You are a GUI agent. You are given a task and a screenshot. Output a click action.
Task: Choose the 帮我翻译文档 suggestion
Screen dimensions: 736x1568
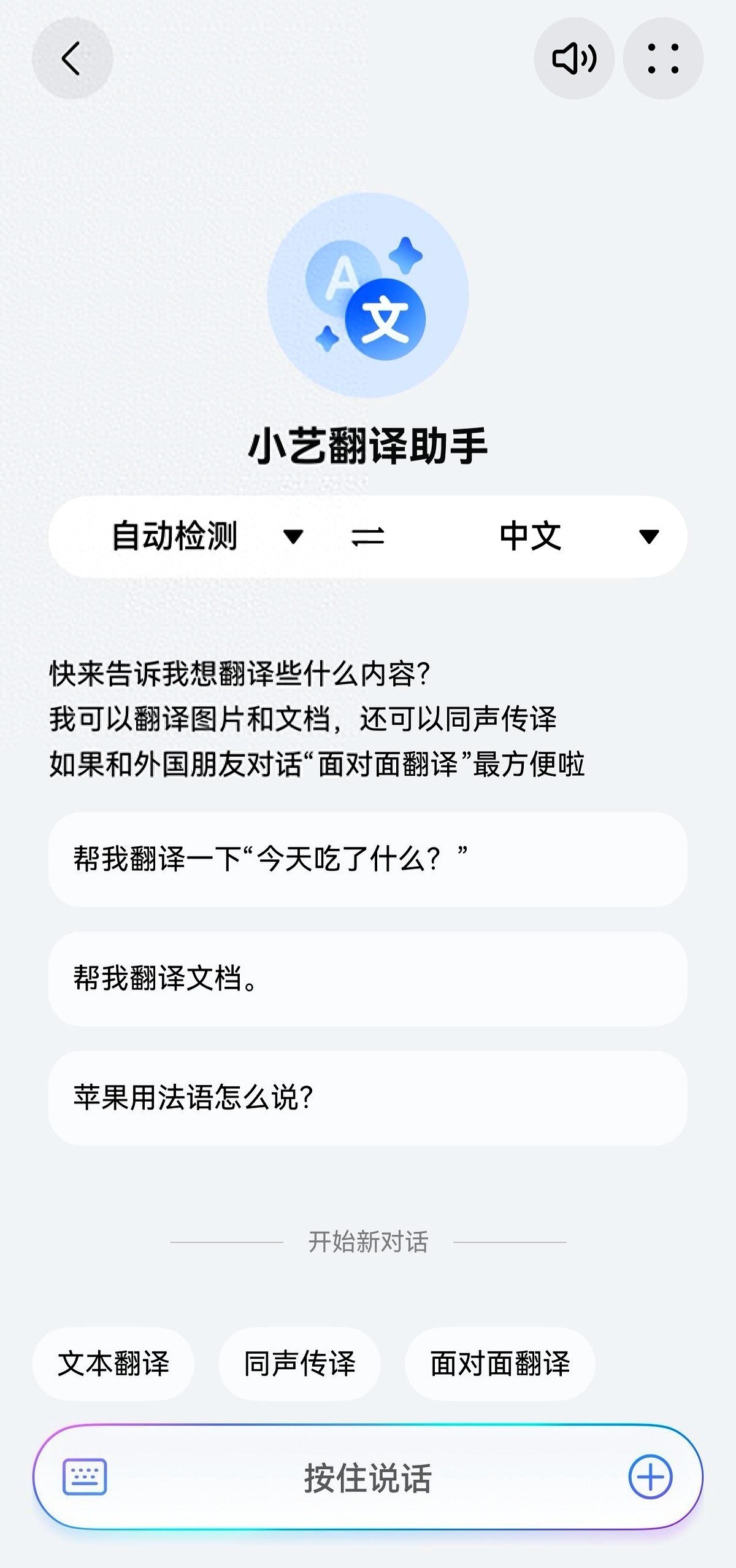pyautogui.click(x=367, y=978)
